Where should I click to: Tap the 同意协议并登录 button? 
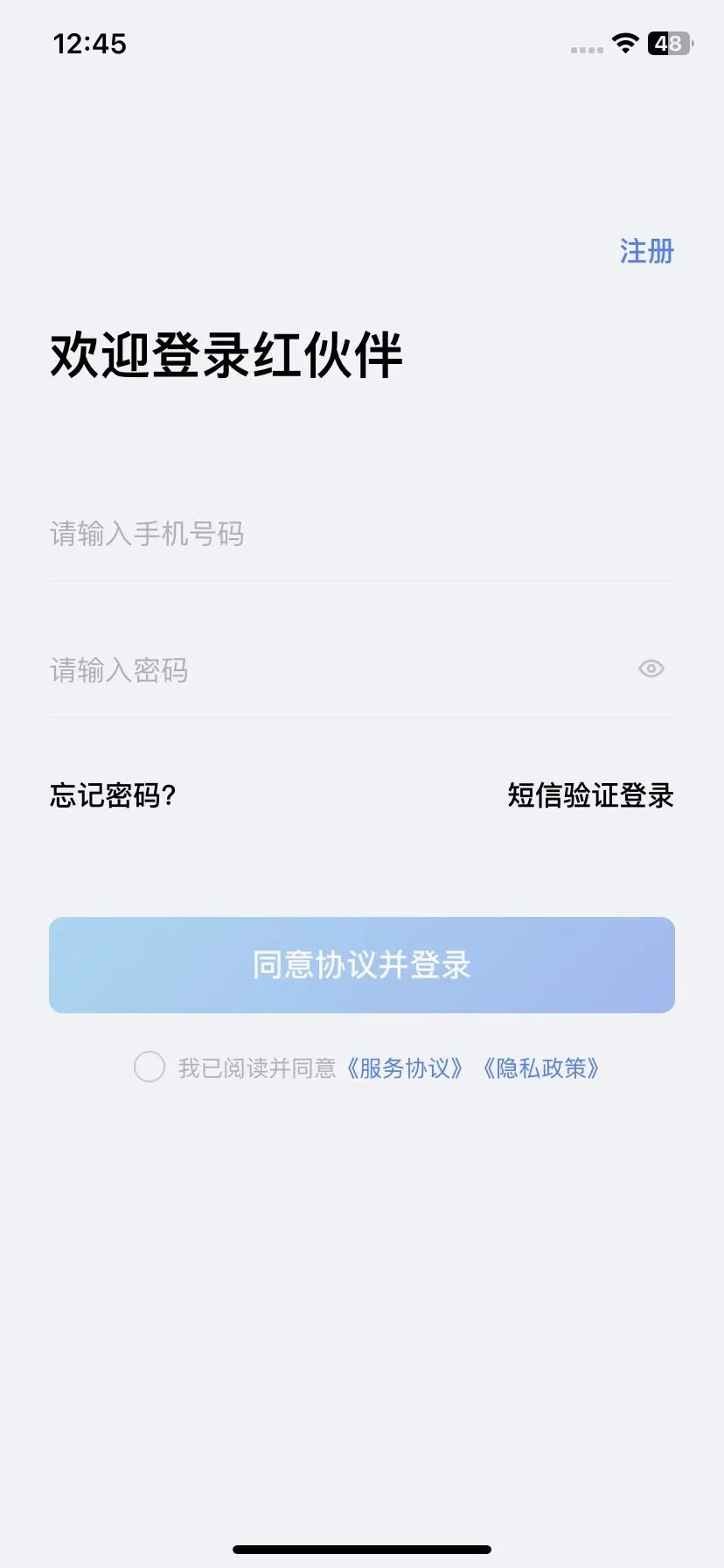[x=362, y=965]
